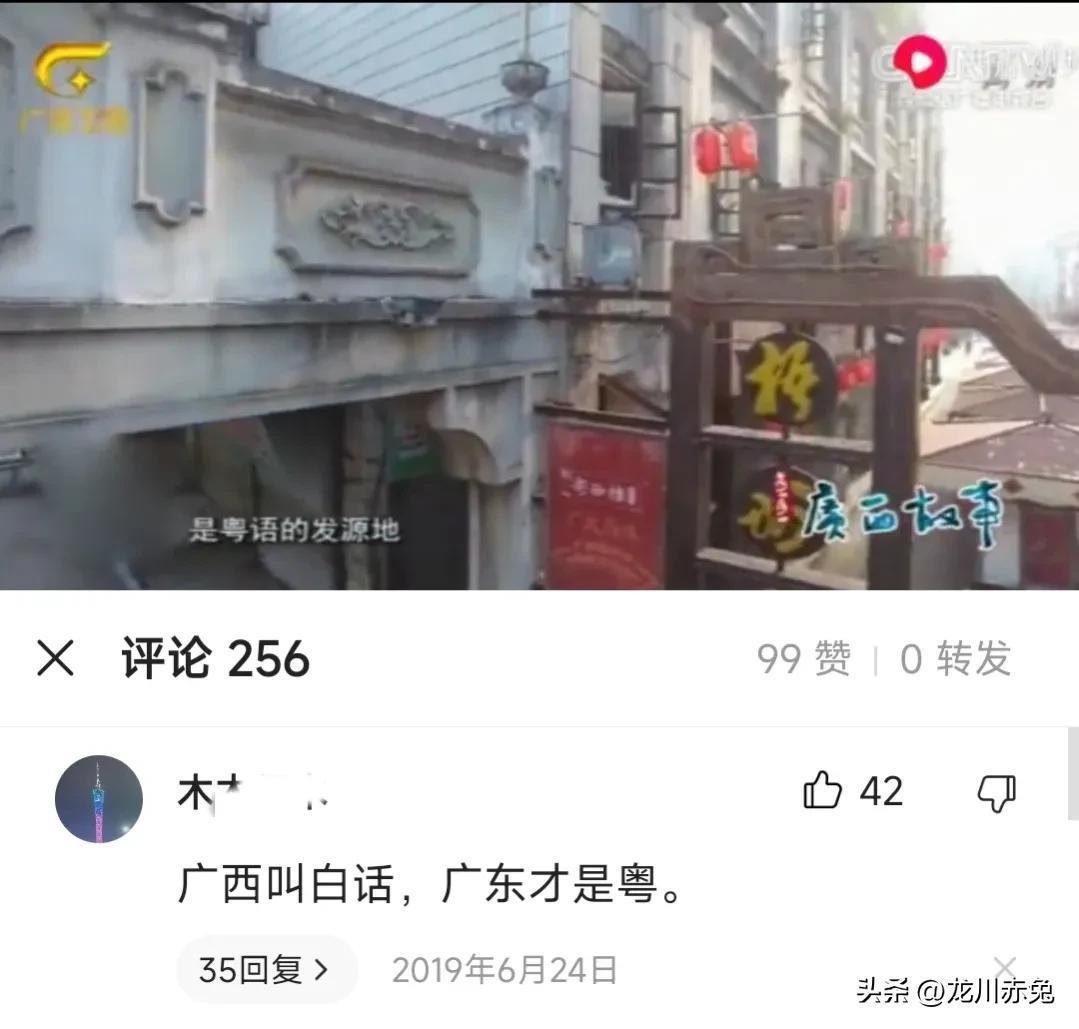Open the commenter's profile avatar
Image resolution: width=1079 pixels, height=1029 pixels.
98,799
